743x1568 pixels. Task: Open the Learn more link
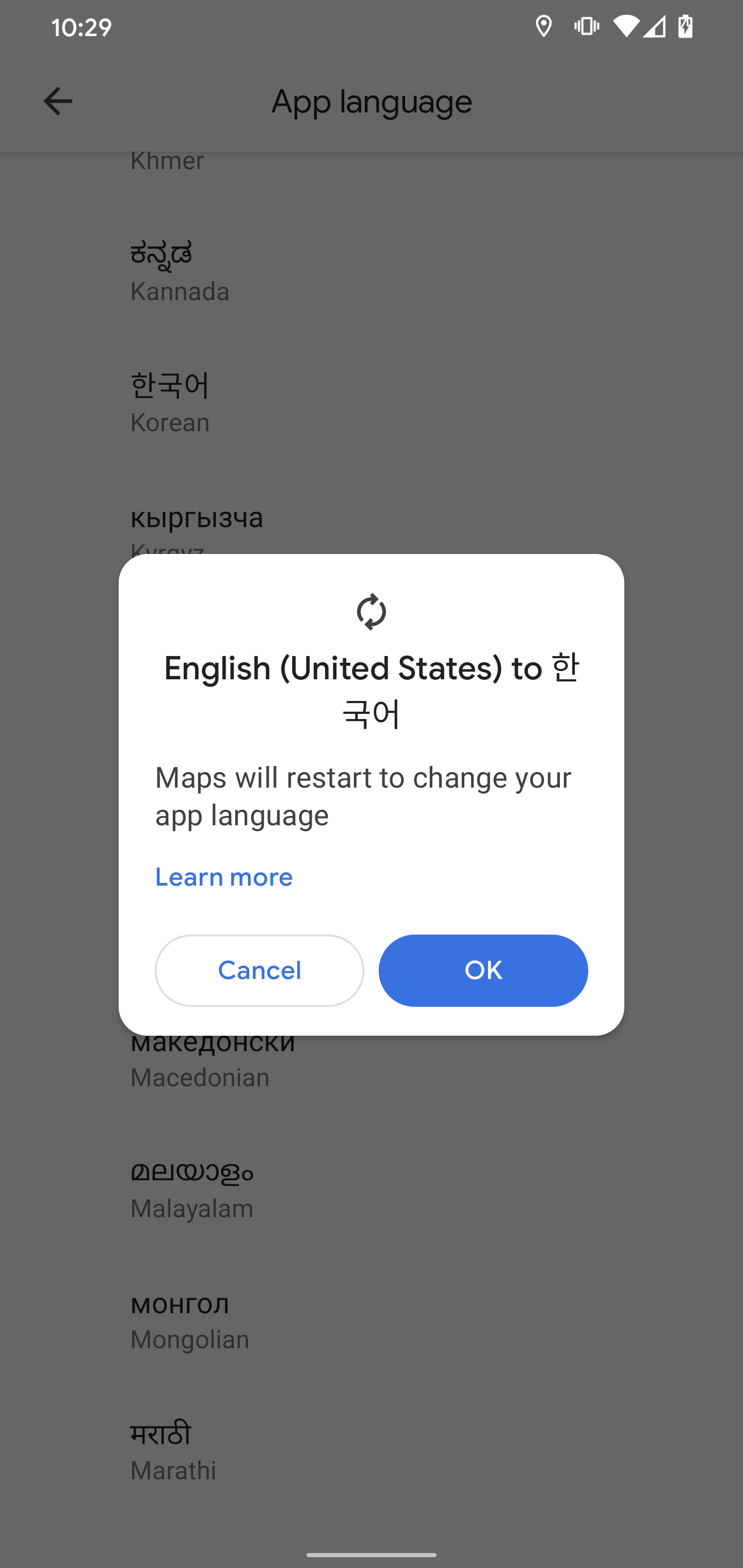pos(224,877)
